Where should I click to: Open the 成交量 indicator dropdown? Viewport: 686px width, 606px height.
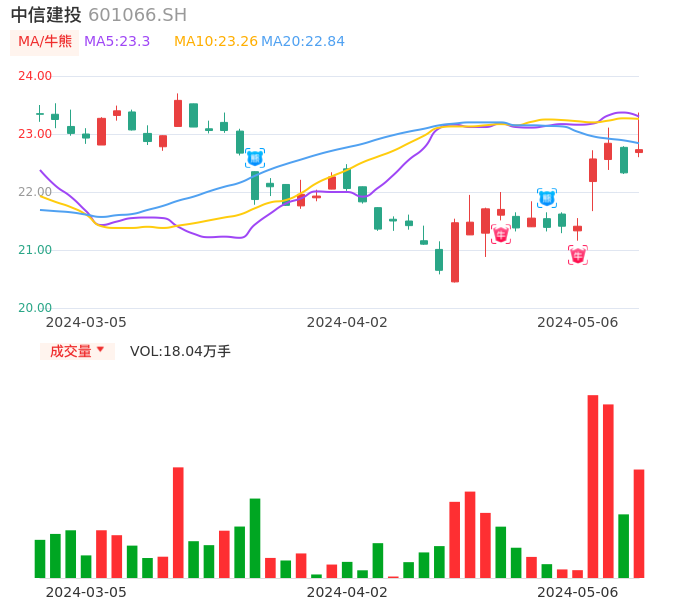(77, 351)
